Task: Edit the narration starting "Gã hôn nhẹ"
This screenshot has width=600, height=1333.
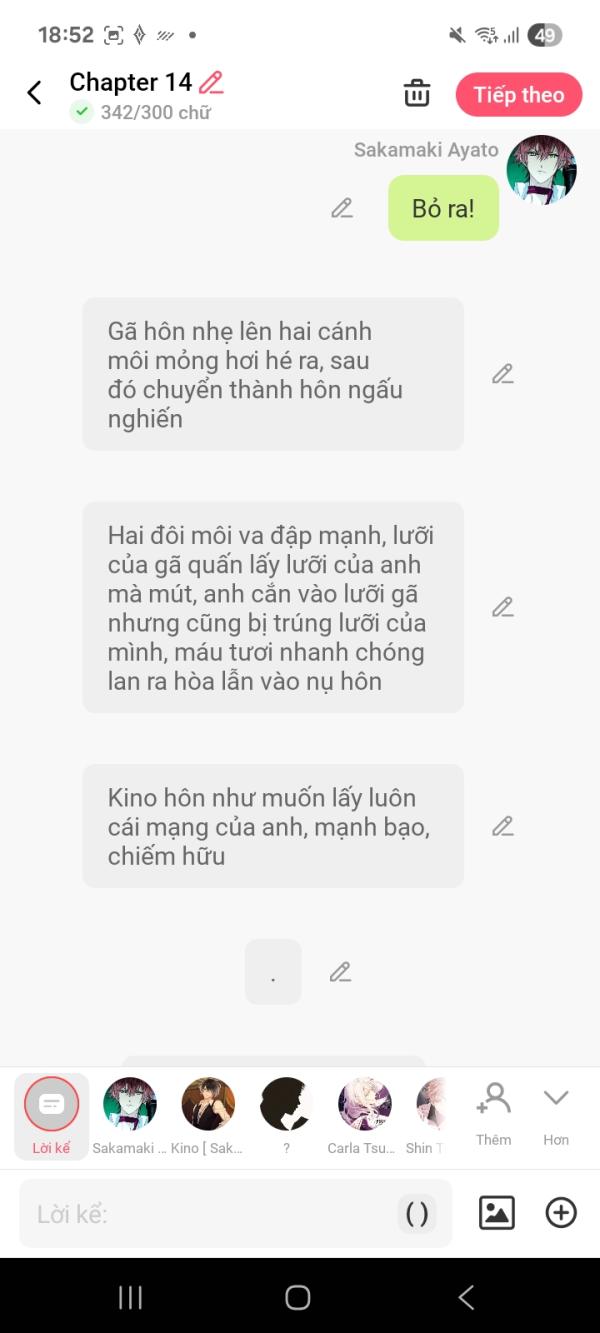Action: [502, 374]
